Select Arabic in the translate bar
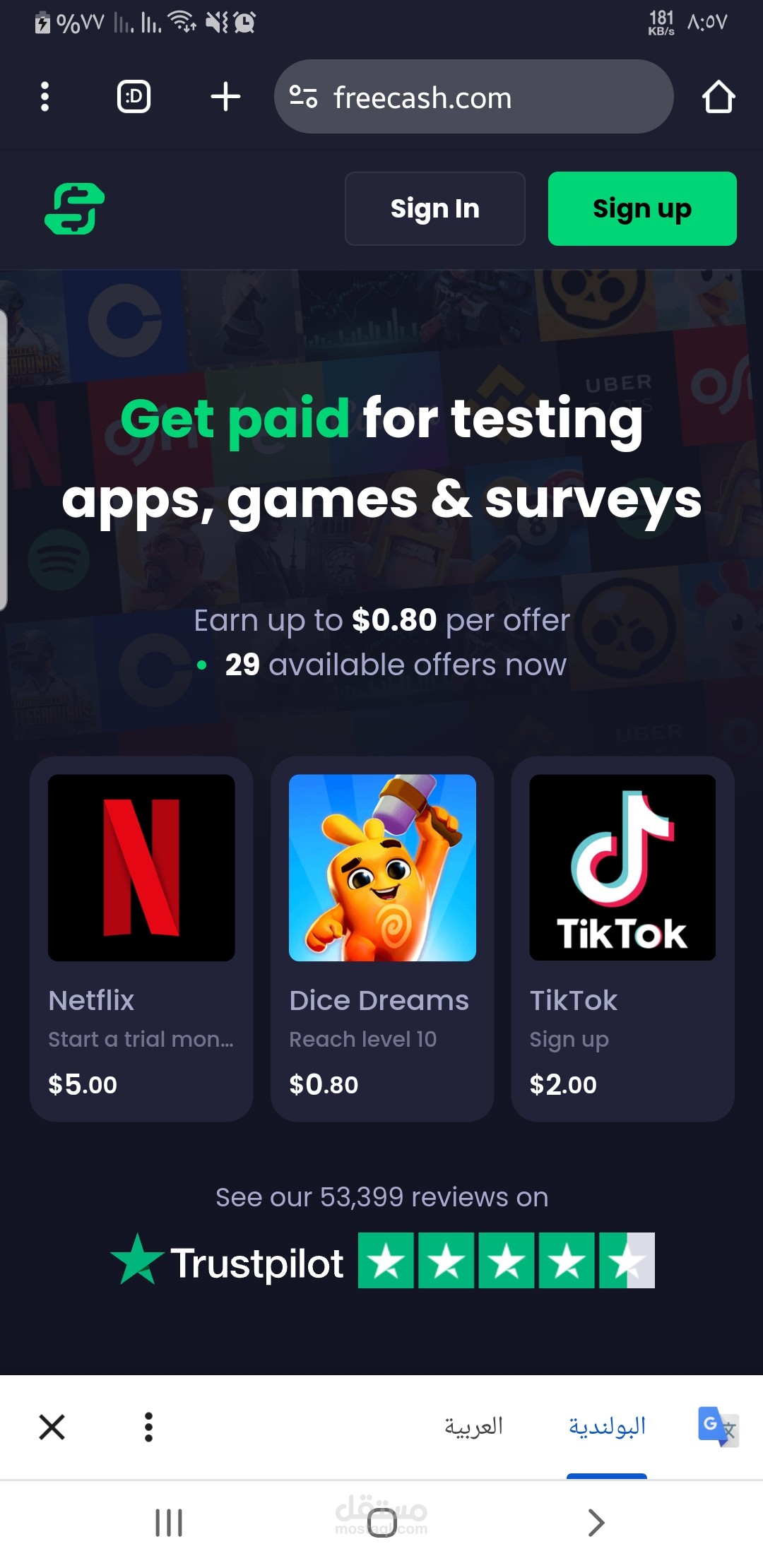 tap(473, 1427)
